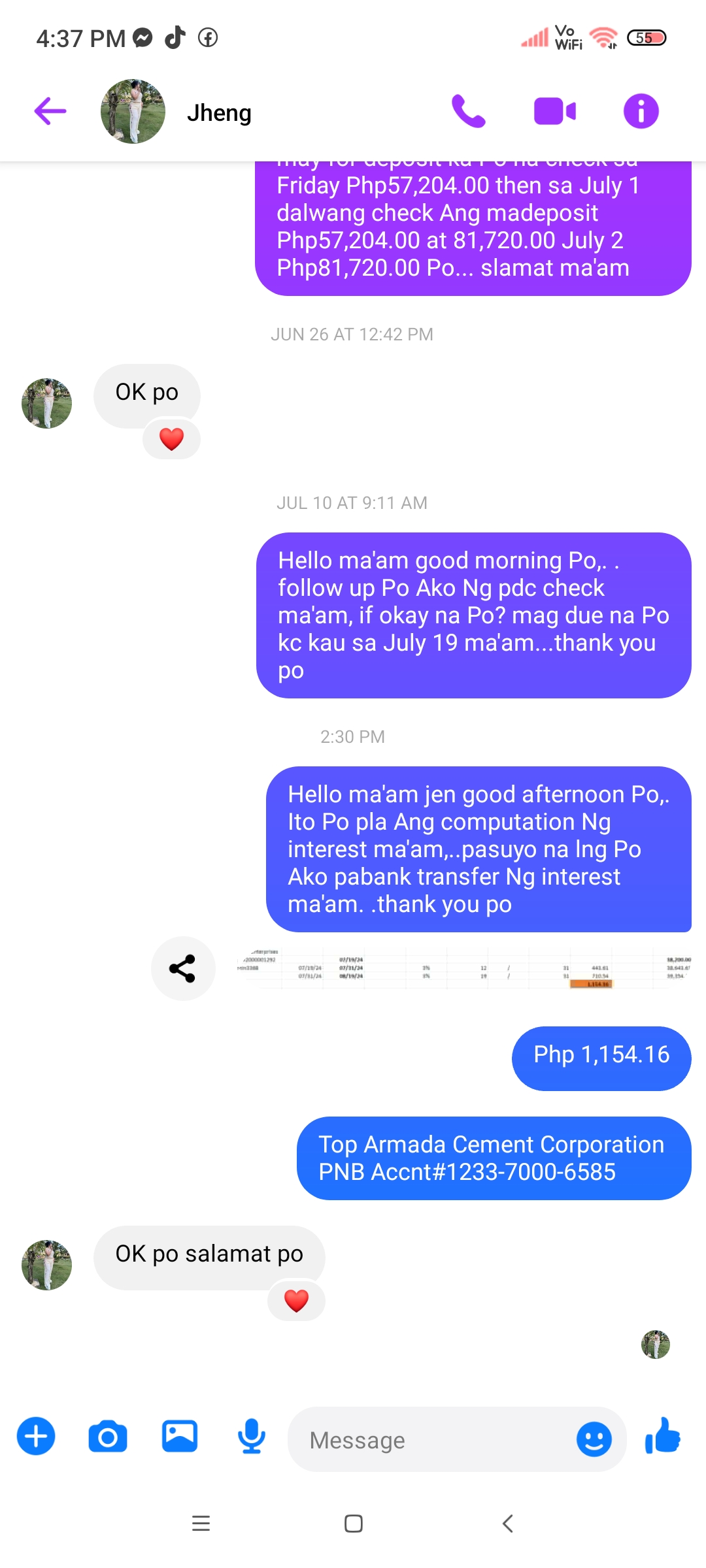The image size is (706, 1568).
Task: Open the camera to take a photo
Action: pos(108,1436)
